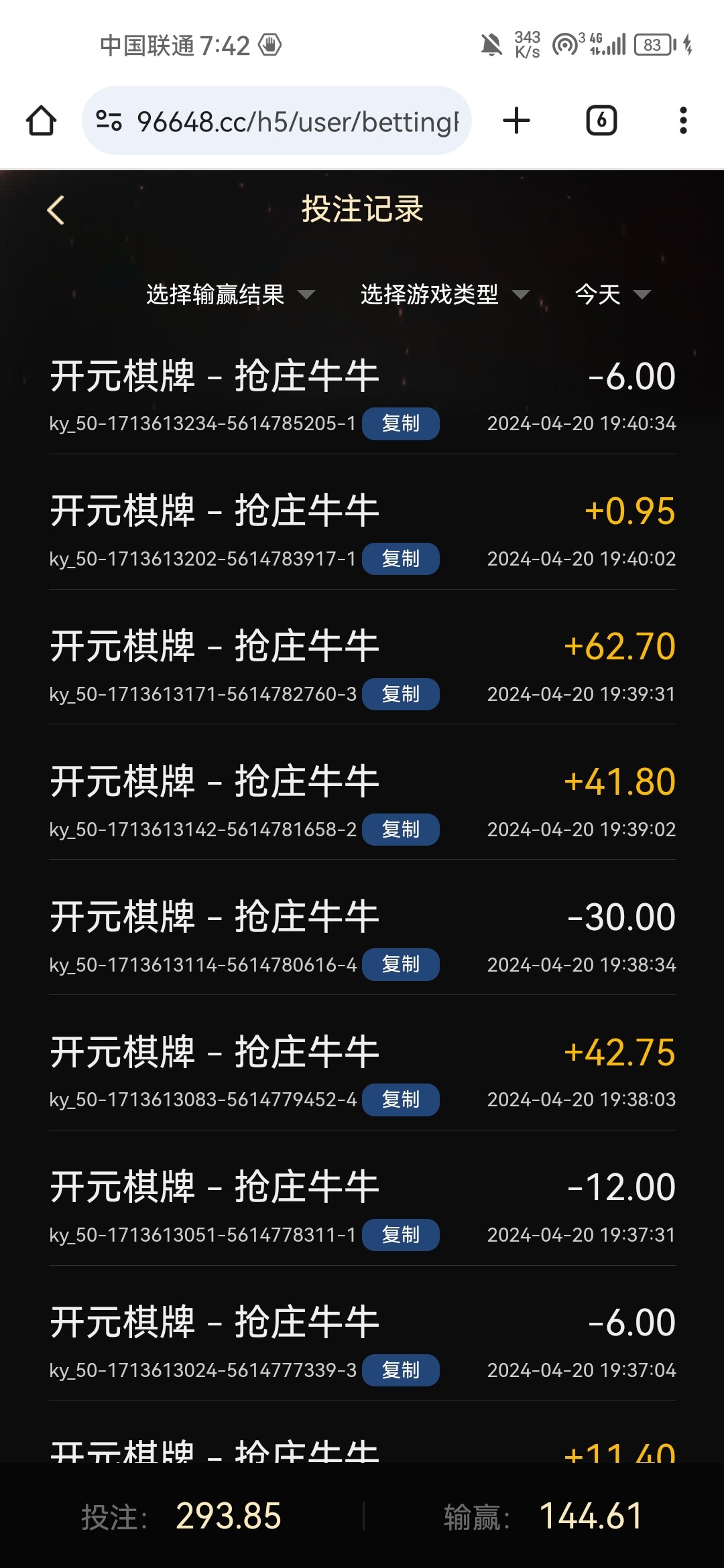
Task: Copy order ID ending 5614782760-3
Action: 401,694
